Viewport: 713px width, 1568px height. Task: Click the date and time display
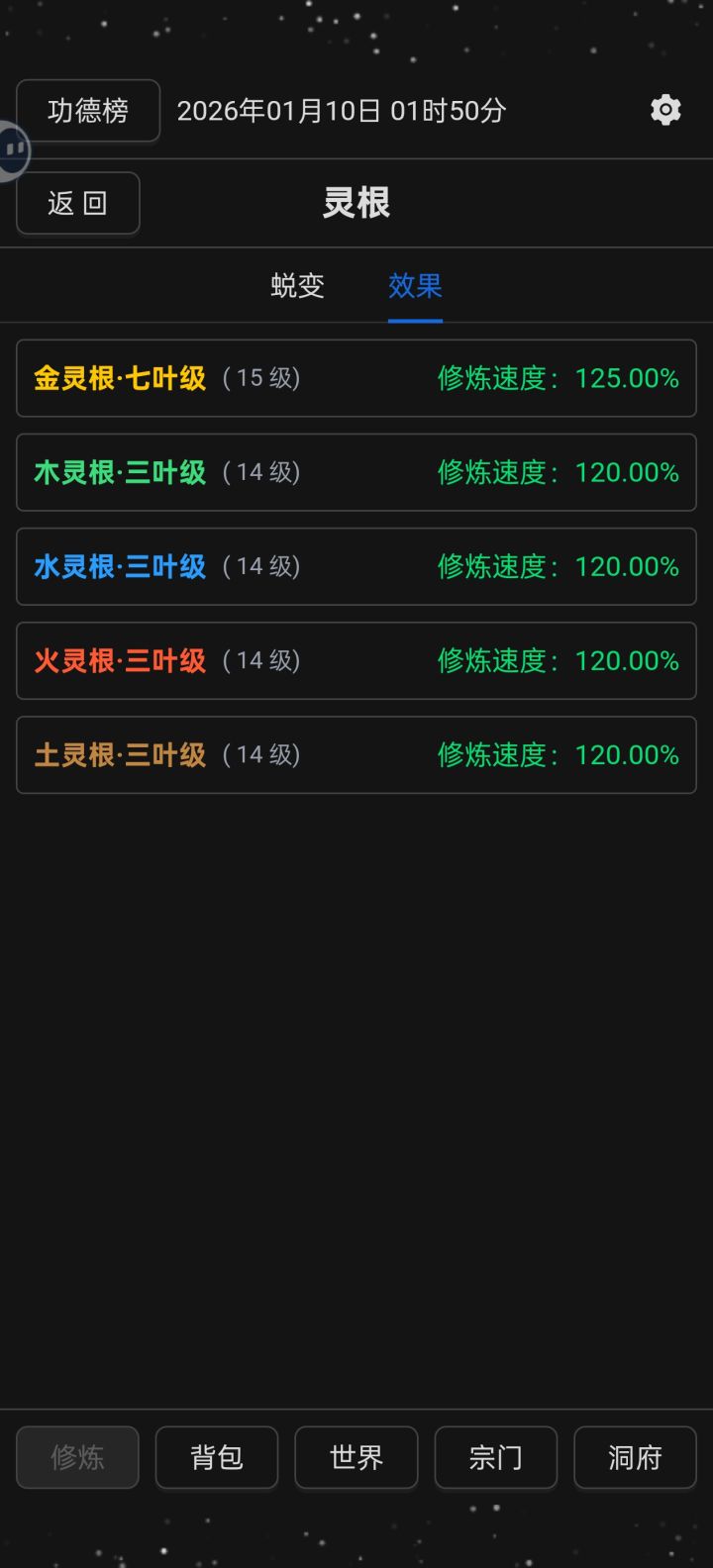[x=342, y=110]
